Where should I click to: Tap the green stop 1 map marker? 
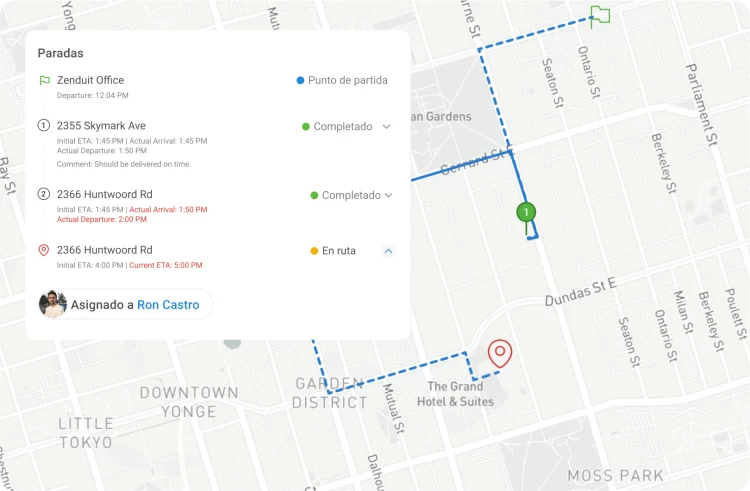(526, 213)
